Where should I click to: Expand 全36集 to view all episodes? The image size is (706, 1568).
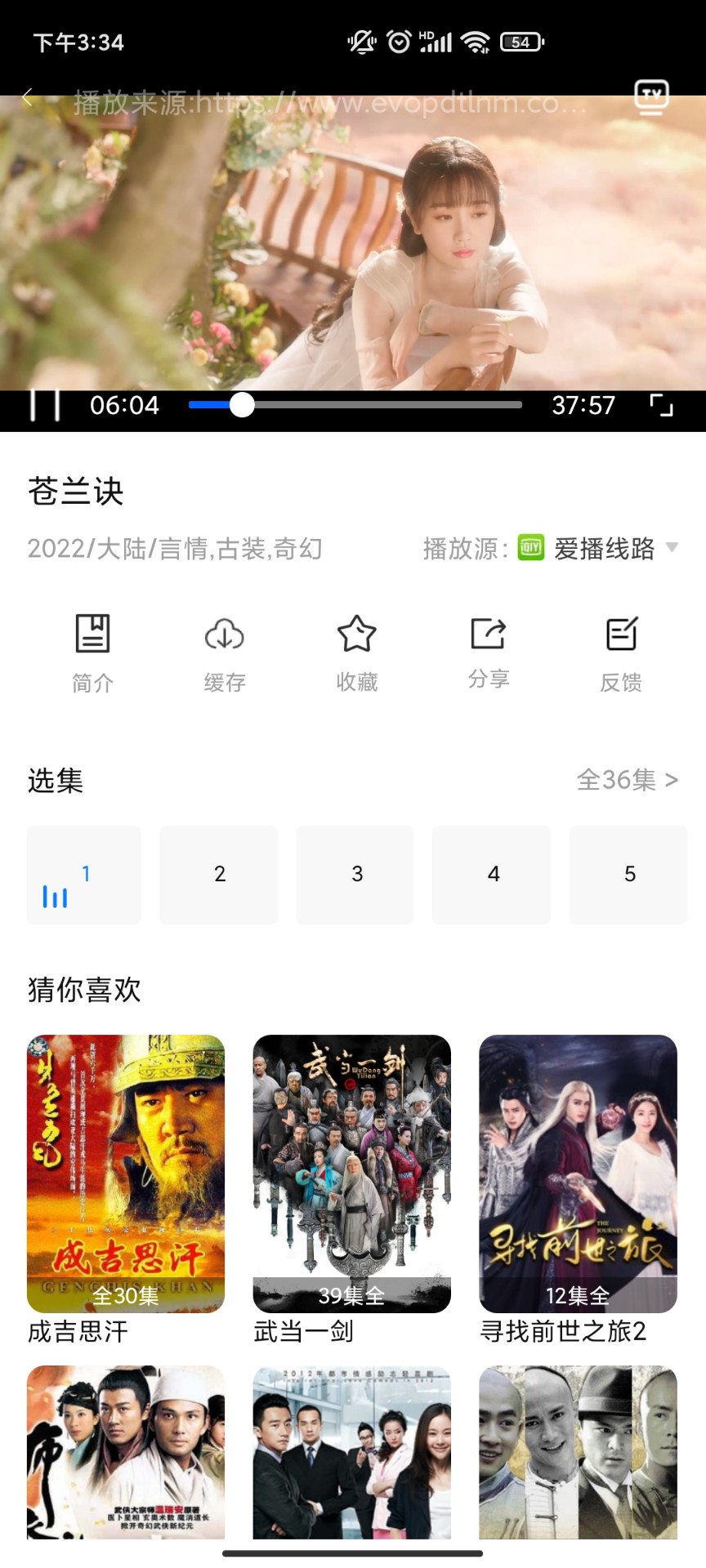coord(626,780)
